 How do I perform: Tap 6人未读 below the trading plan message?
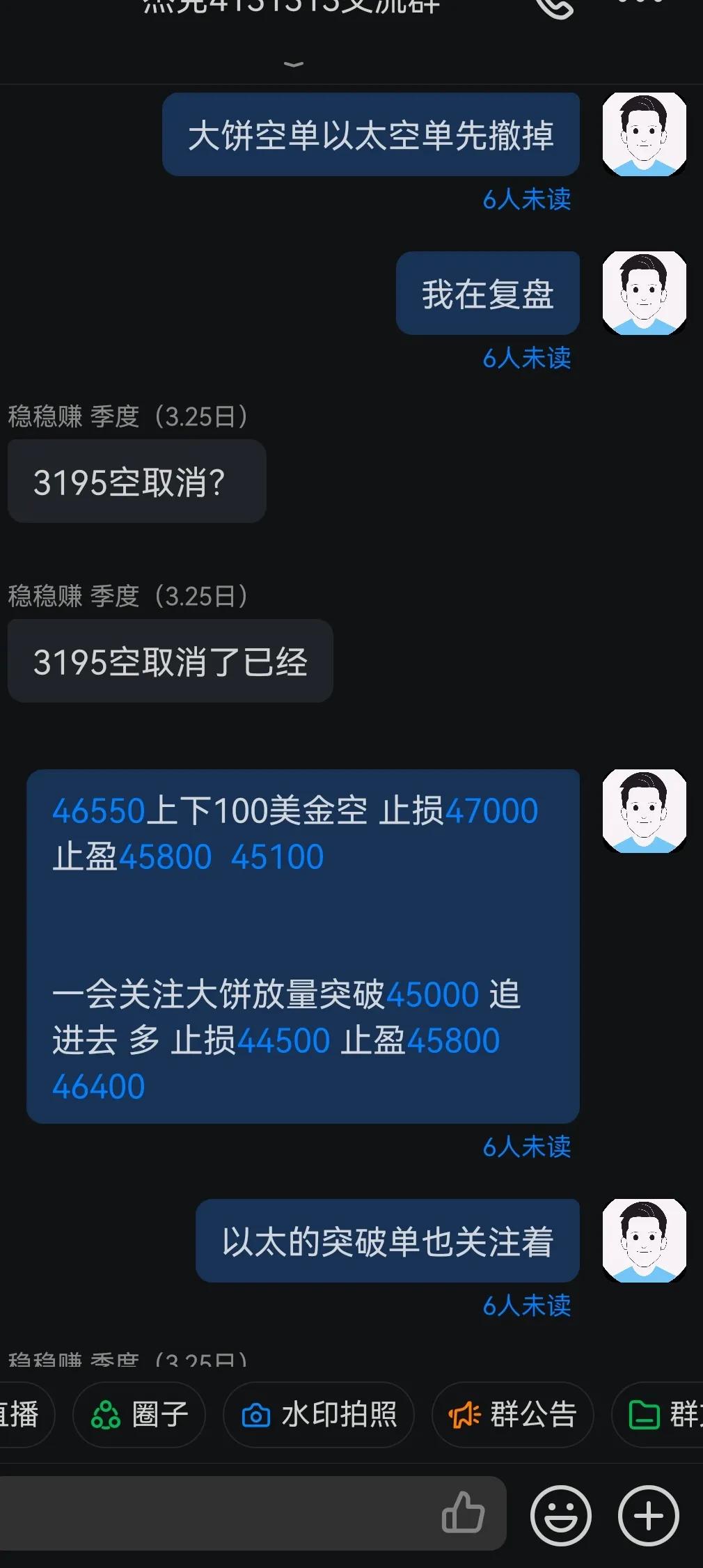[526, 1149]
